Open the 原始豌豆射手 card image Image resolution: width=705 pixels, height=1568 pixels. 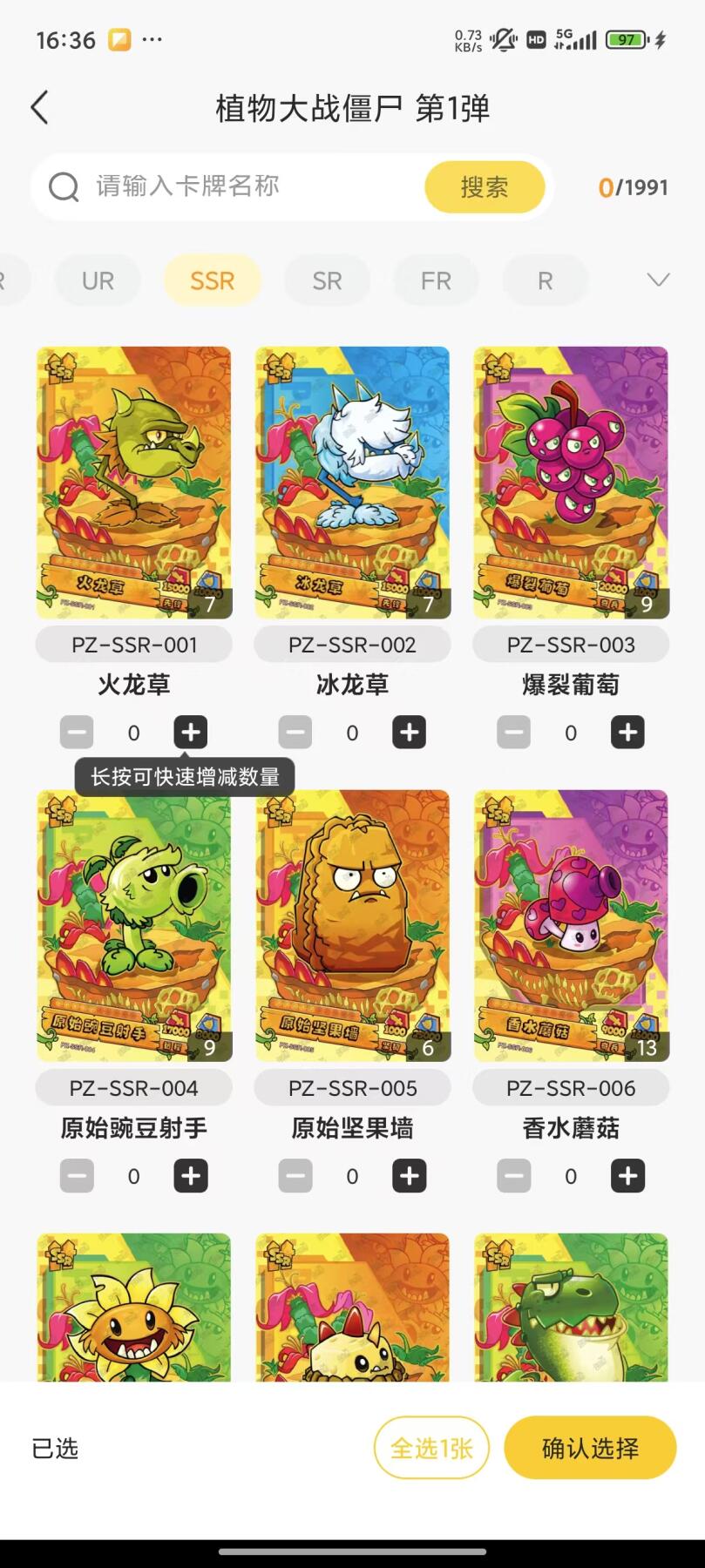[134, 925]
